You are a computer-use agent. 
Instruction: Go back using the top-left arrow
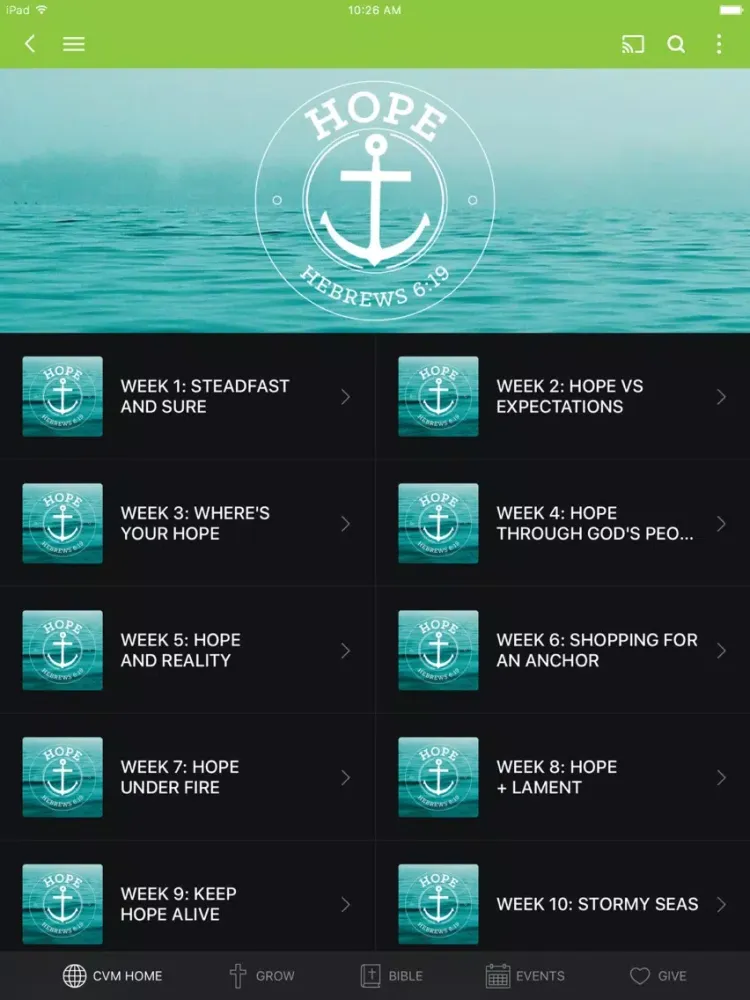coord(30,44)
